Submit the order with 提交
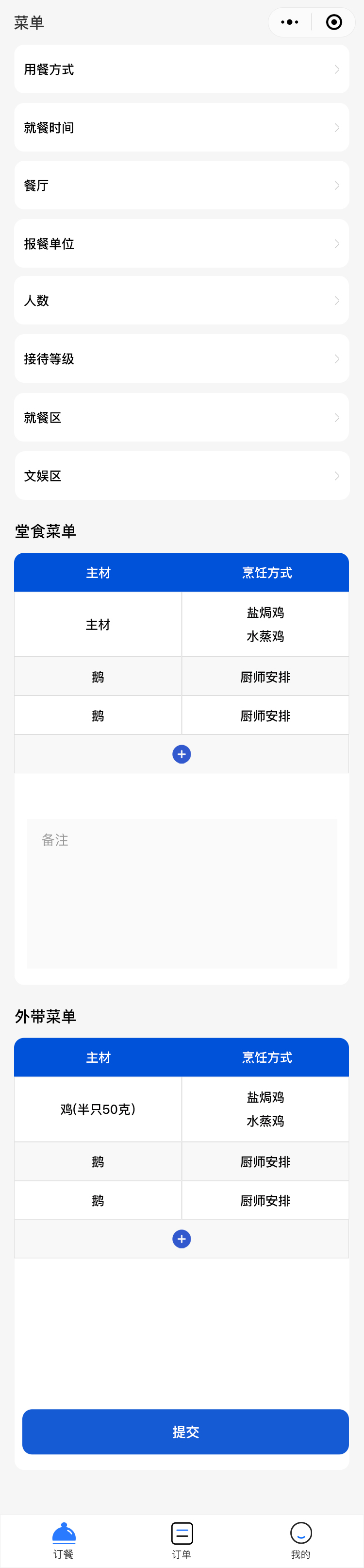Screen dimensions: 364x1568 [185, 1432]
